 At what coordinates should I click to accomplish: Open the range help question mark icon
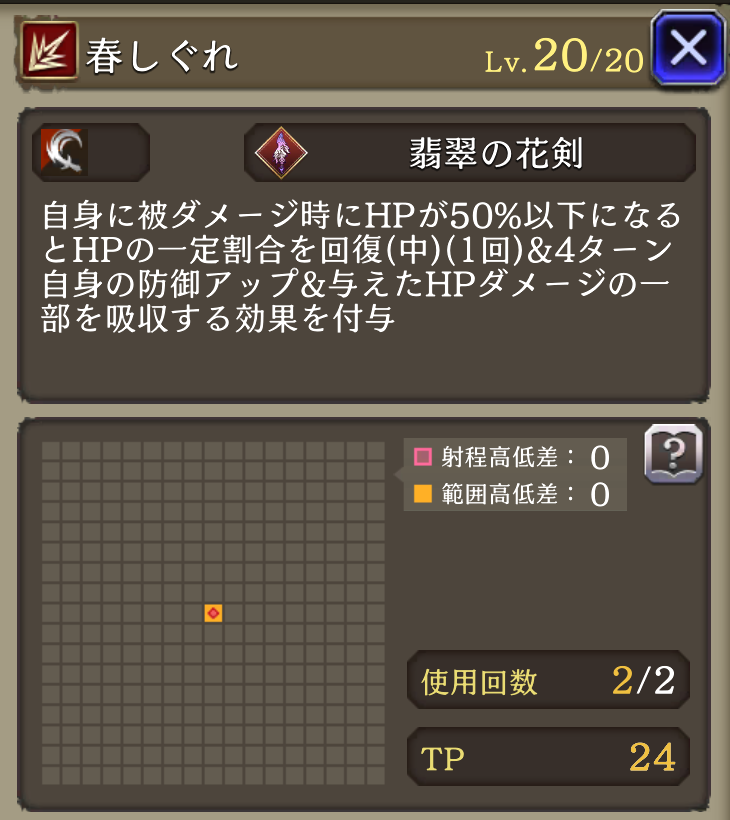point(673,455)
